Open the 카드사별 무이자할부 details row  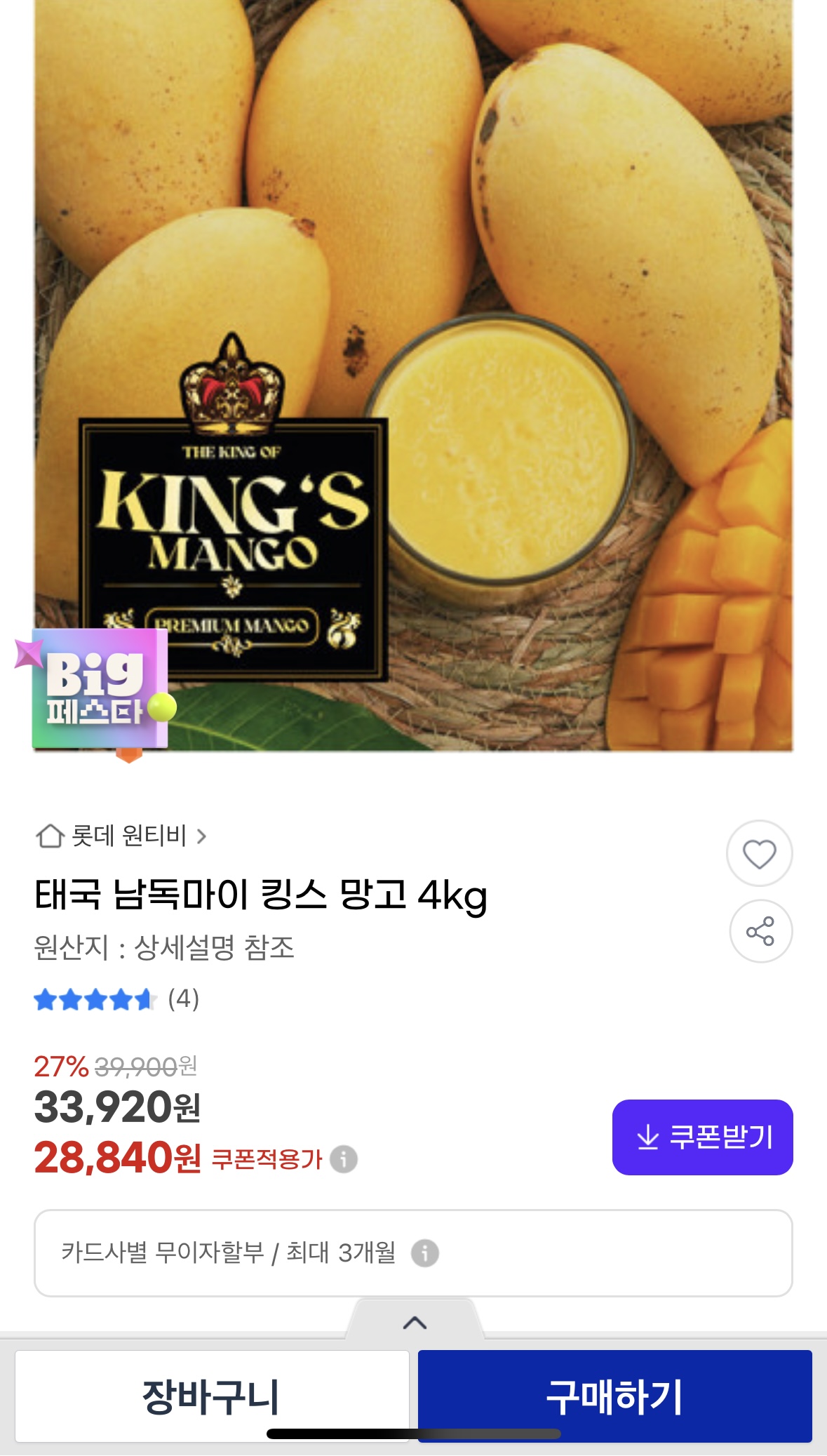click(x=412, y=1253)
